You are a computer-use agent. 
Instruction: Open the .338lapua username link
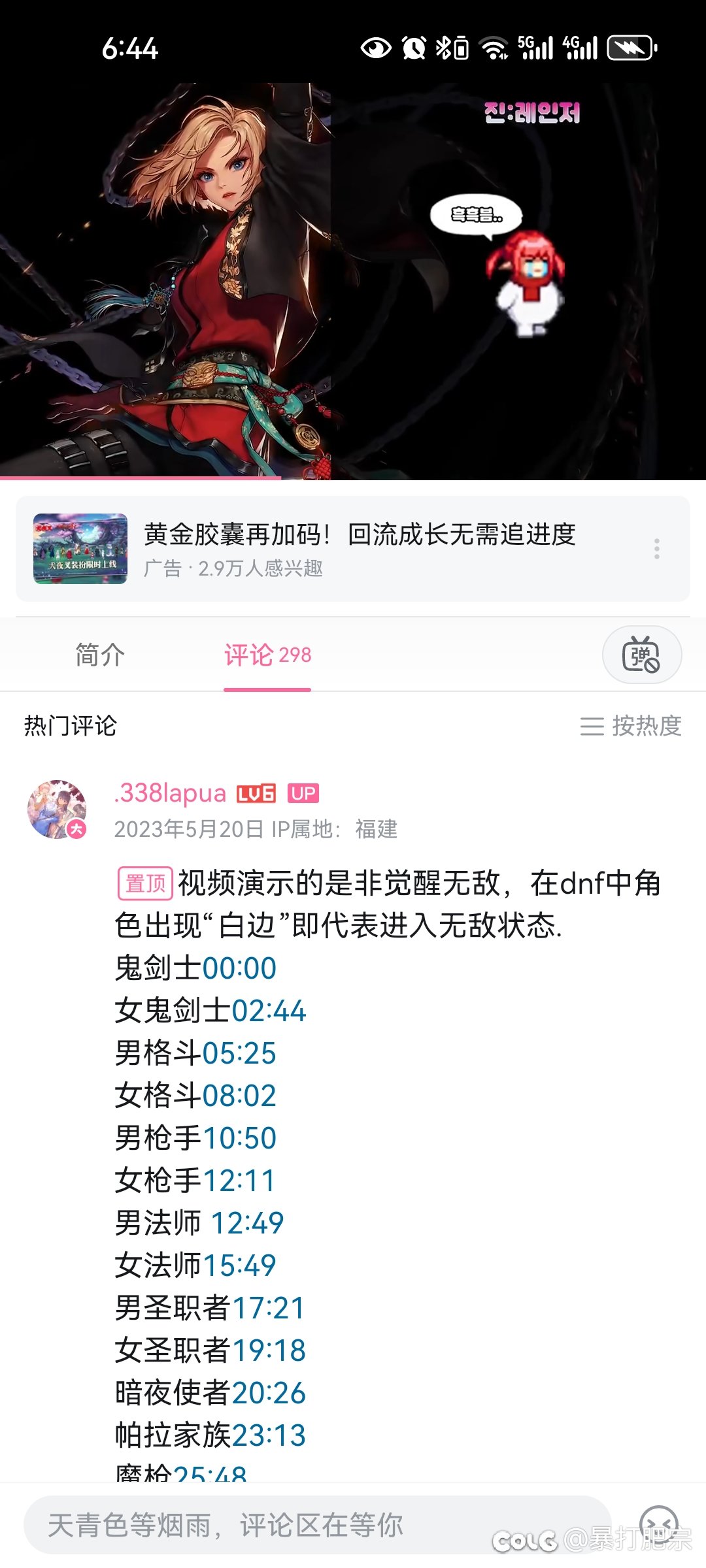(170, 793)
